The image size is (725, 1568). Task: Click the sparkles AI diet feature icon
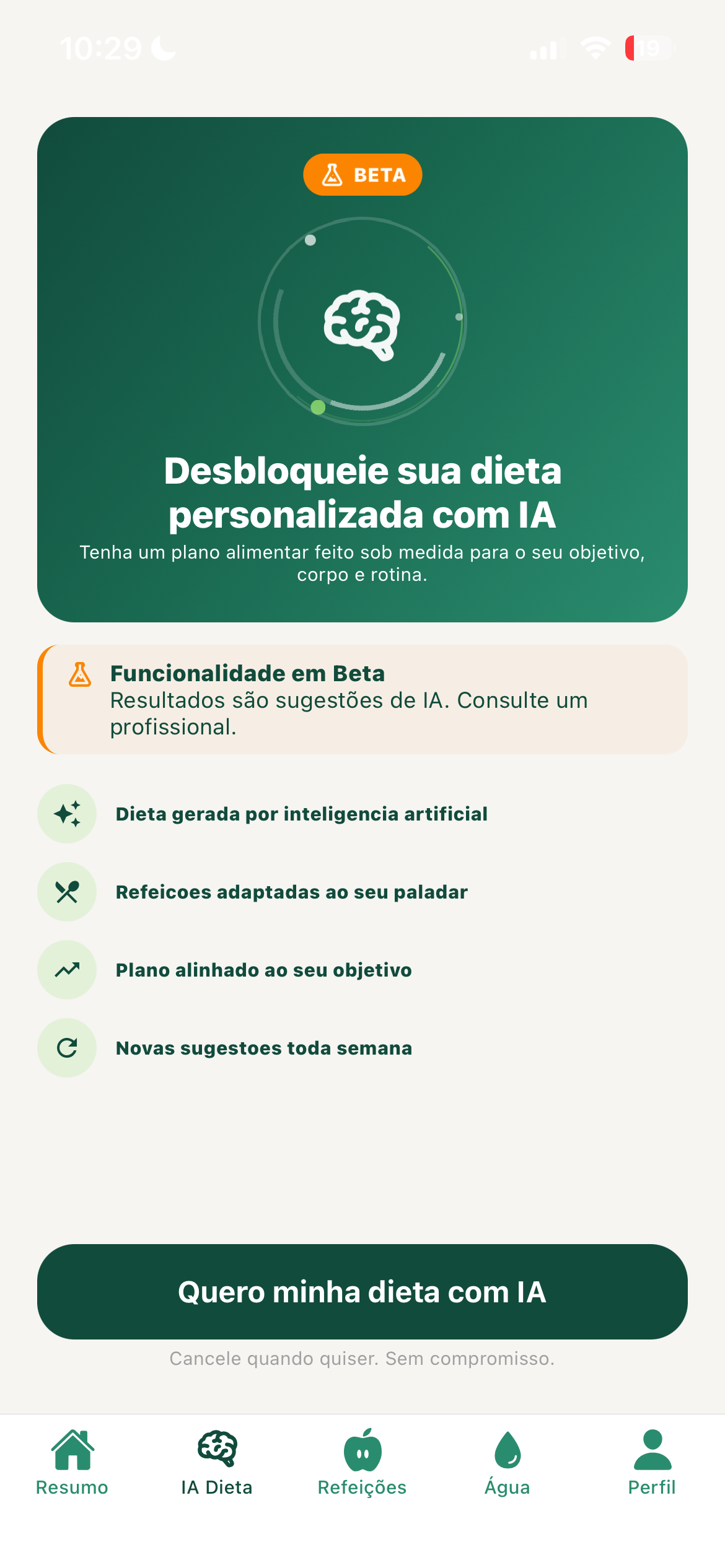[x=67, y=814]
